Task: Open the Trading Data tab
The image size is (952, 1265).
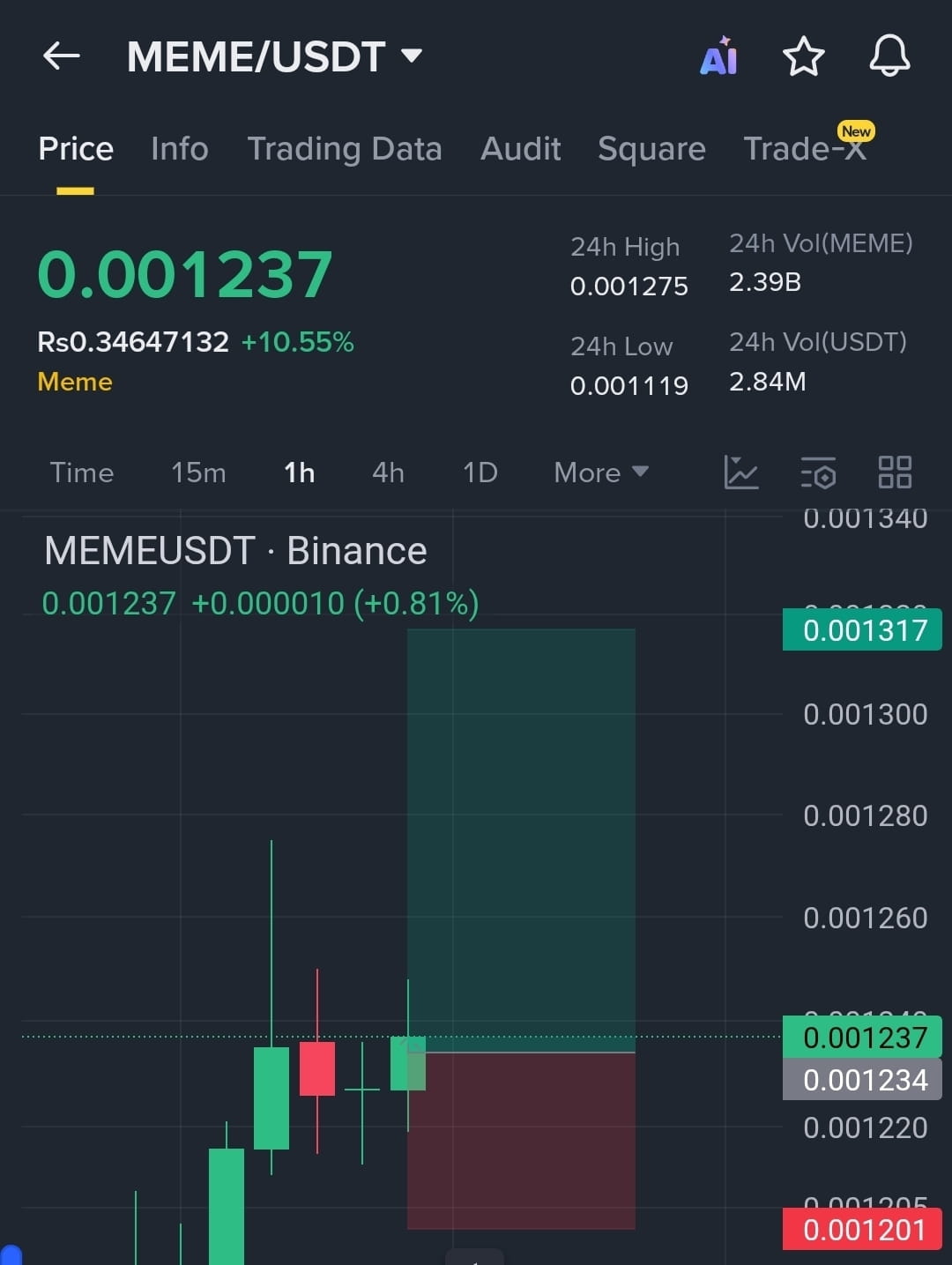Action: pos(345,149)
